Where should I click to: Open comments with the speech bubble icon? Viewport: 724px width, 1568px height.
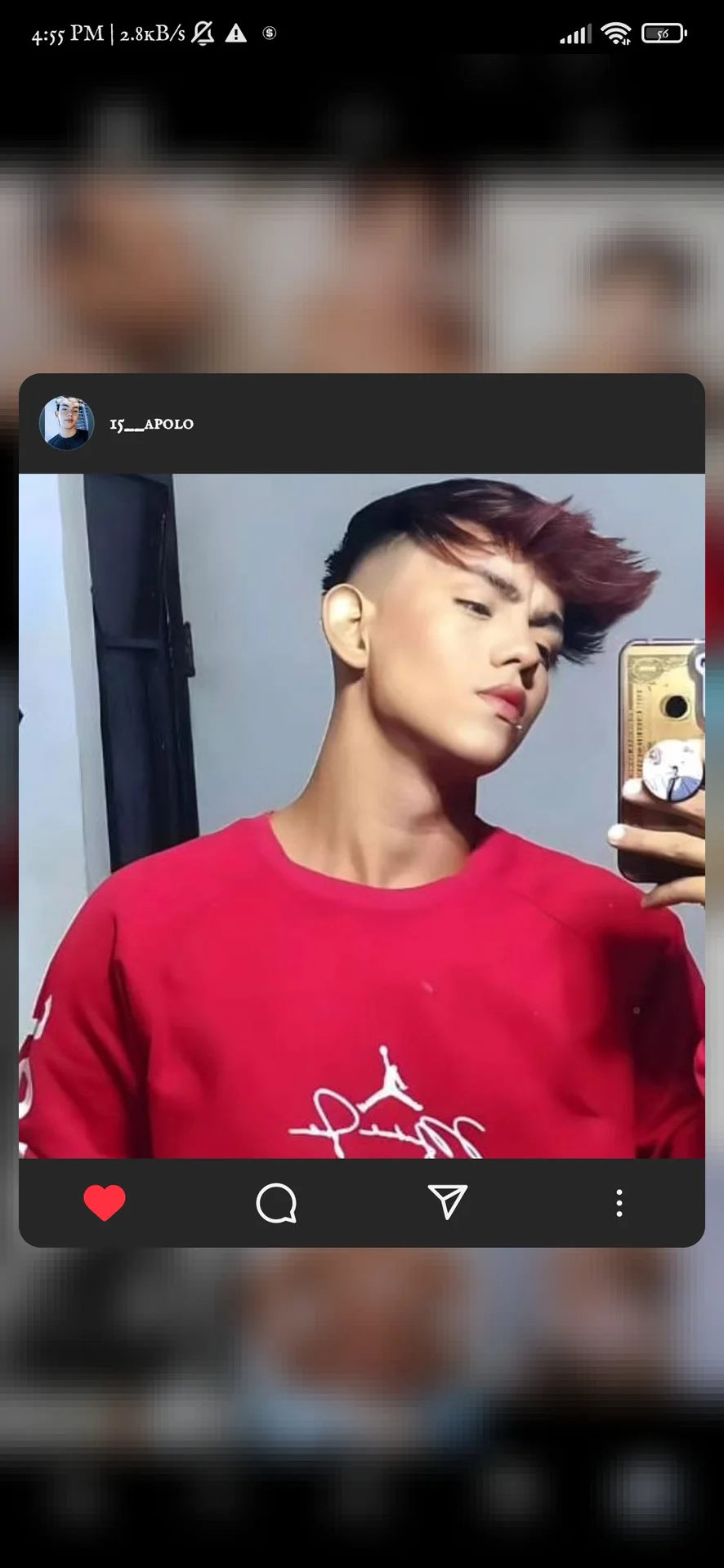click(x=276, y=1203)
